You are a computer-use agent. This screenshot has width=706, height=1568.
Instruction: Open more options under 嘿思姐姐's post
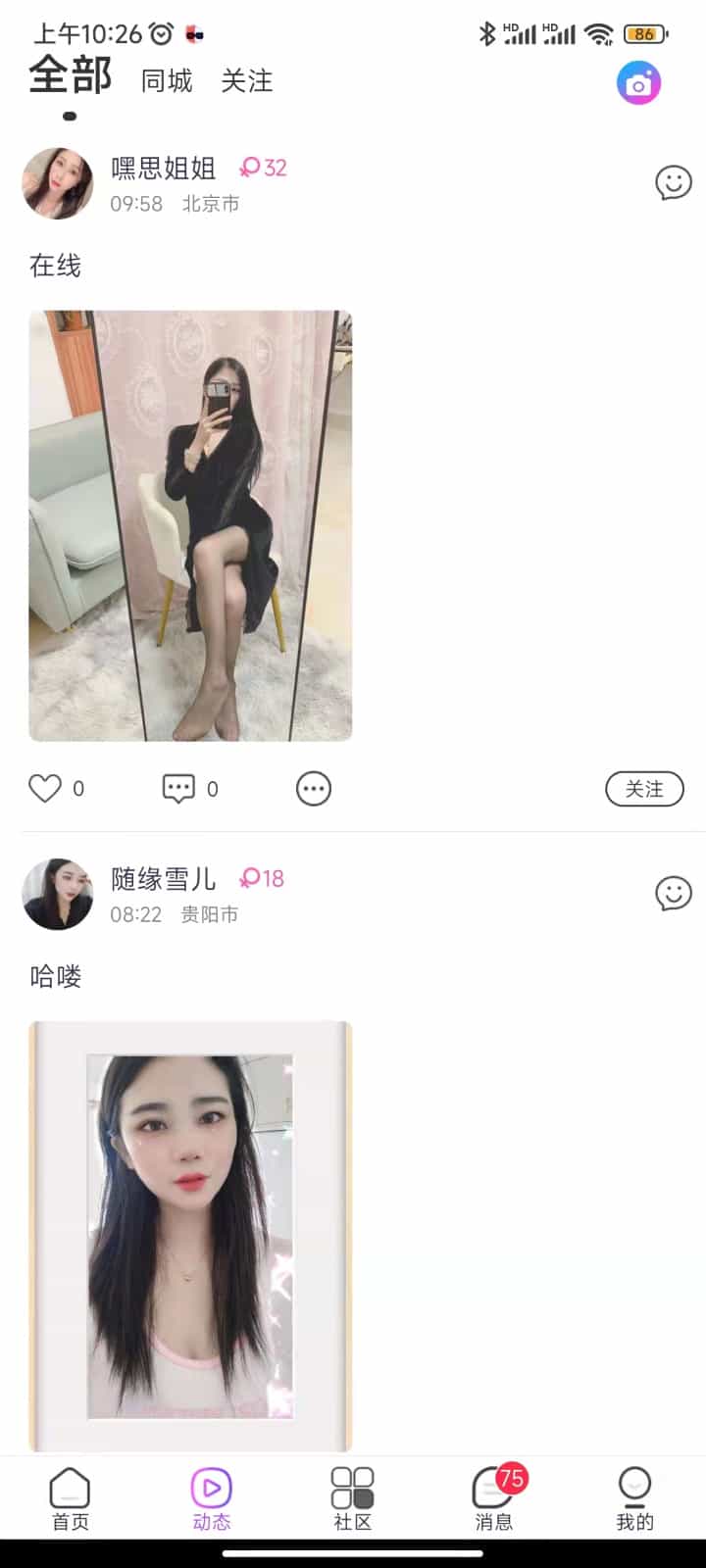314,788
